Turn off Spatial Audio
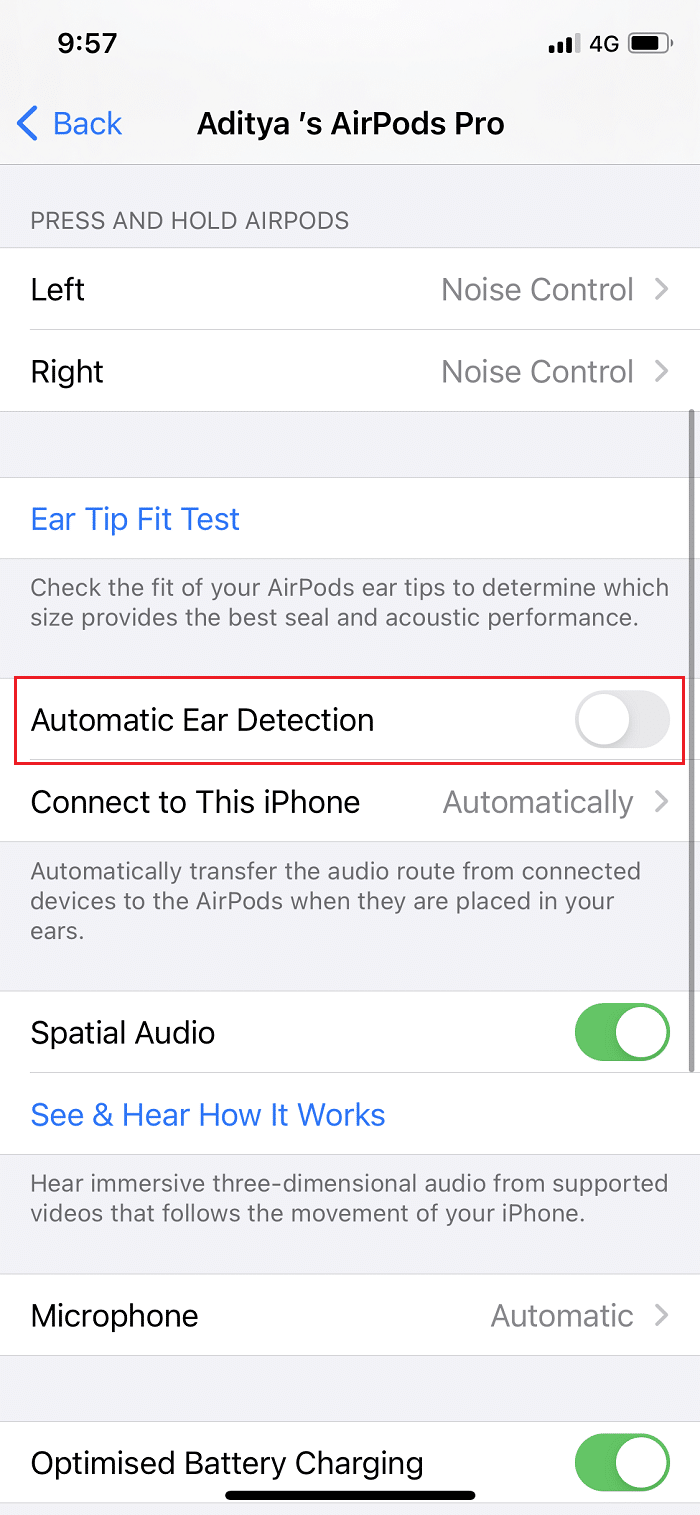Image resolution: width=700 pixels, height=1515 pixels. coord(621,1033)
